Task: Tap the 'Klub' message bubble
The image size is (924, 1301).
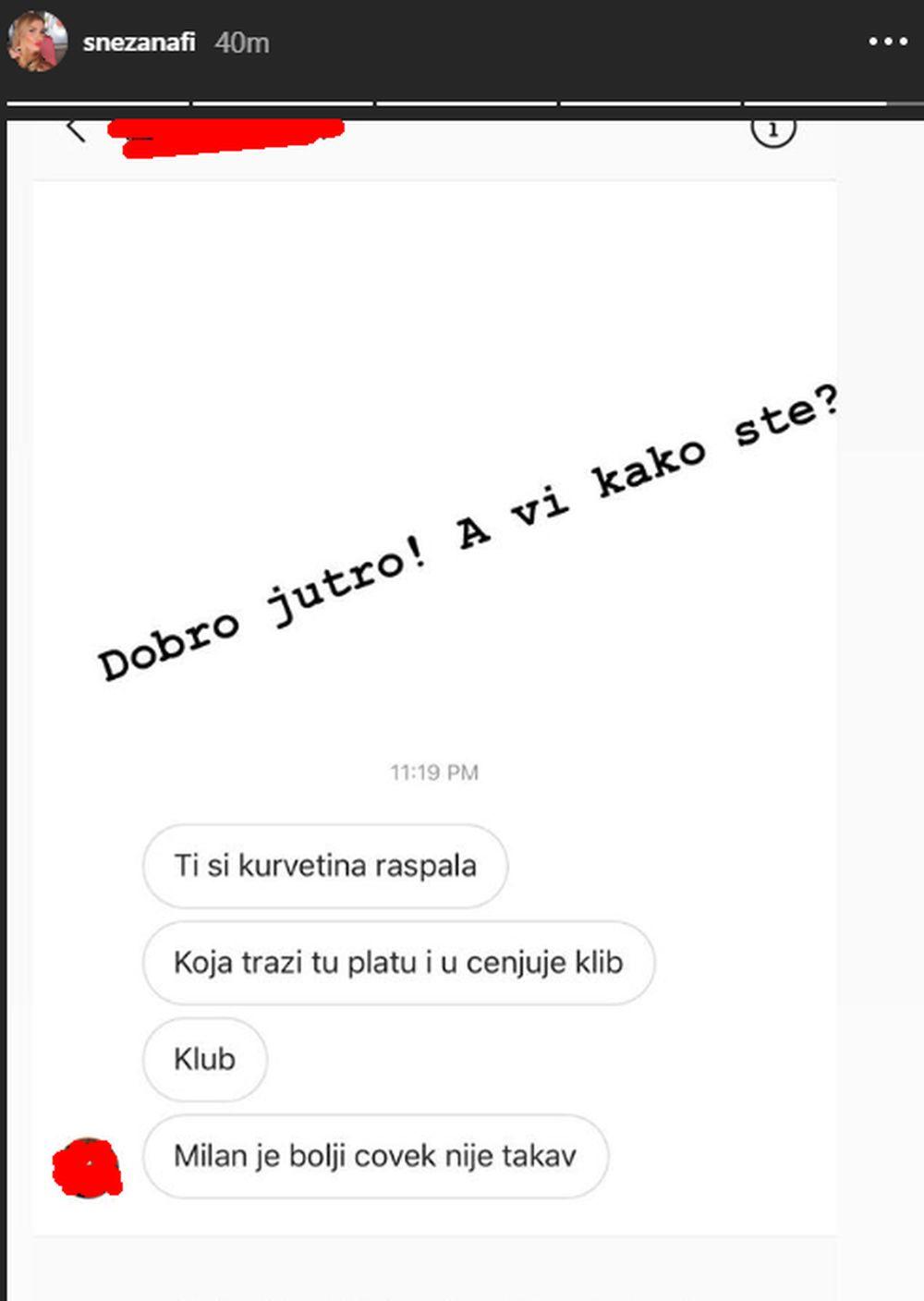Action: click(204, 1060)
